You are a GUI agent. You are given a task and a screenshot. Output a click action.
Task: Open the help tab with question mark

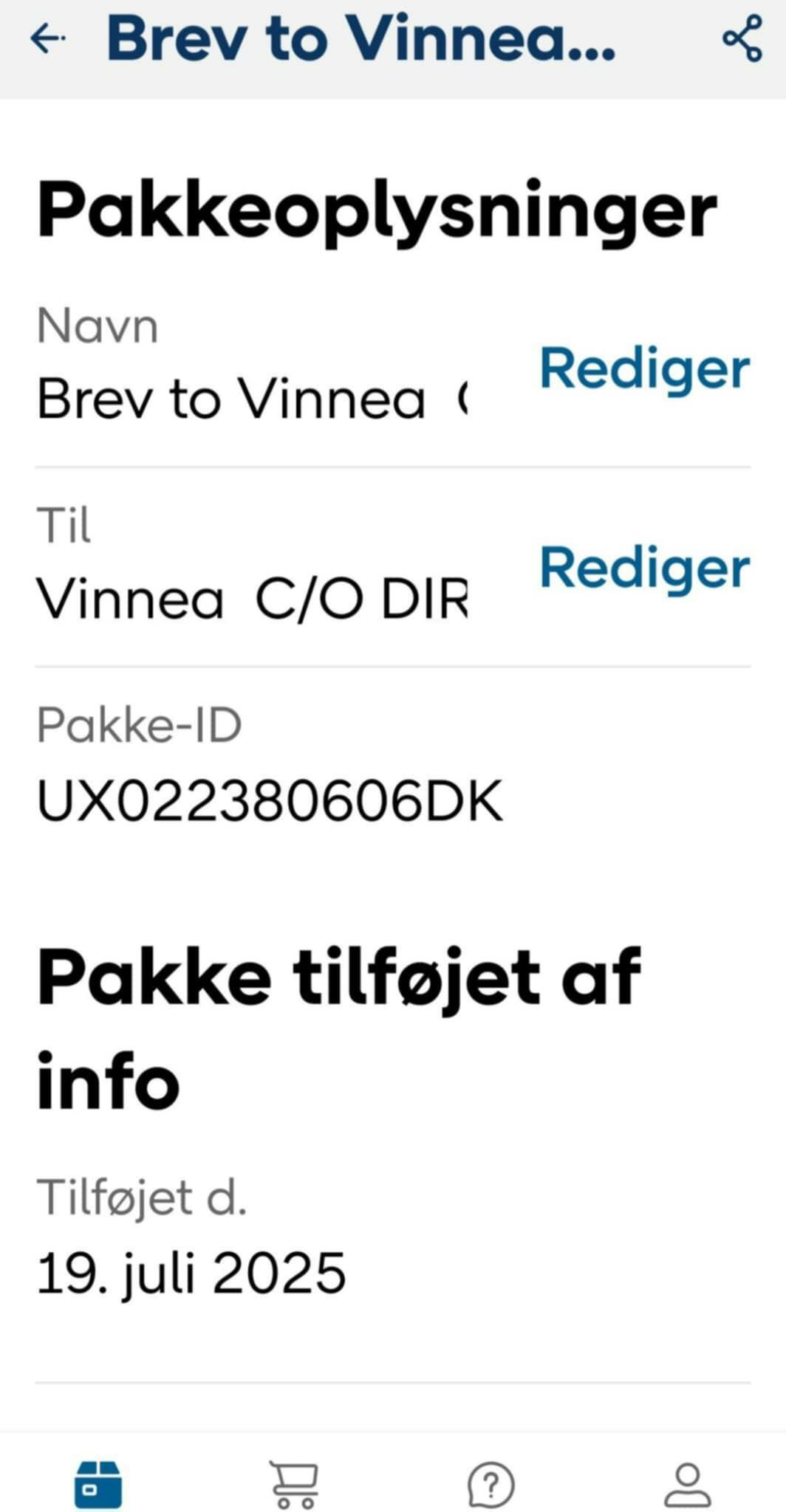pos(491,1484)
